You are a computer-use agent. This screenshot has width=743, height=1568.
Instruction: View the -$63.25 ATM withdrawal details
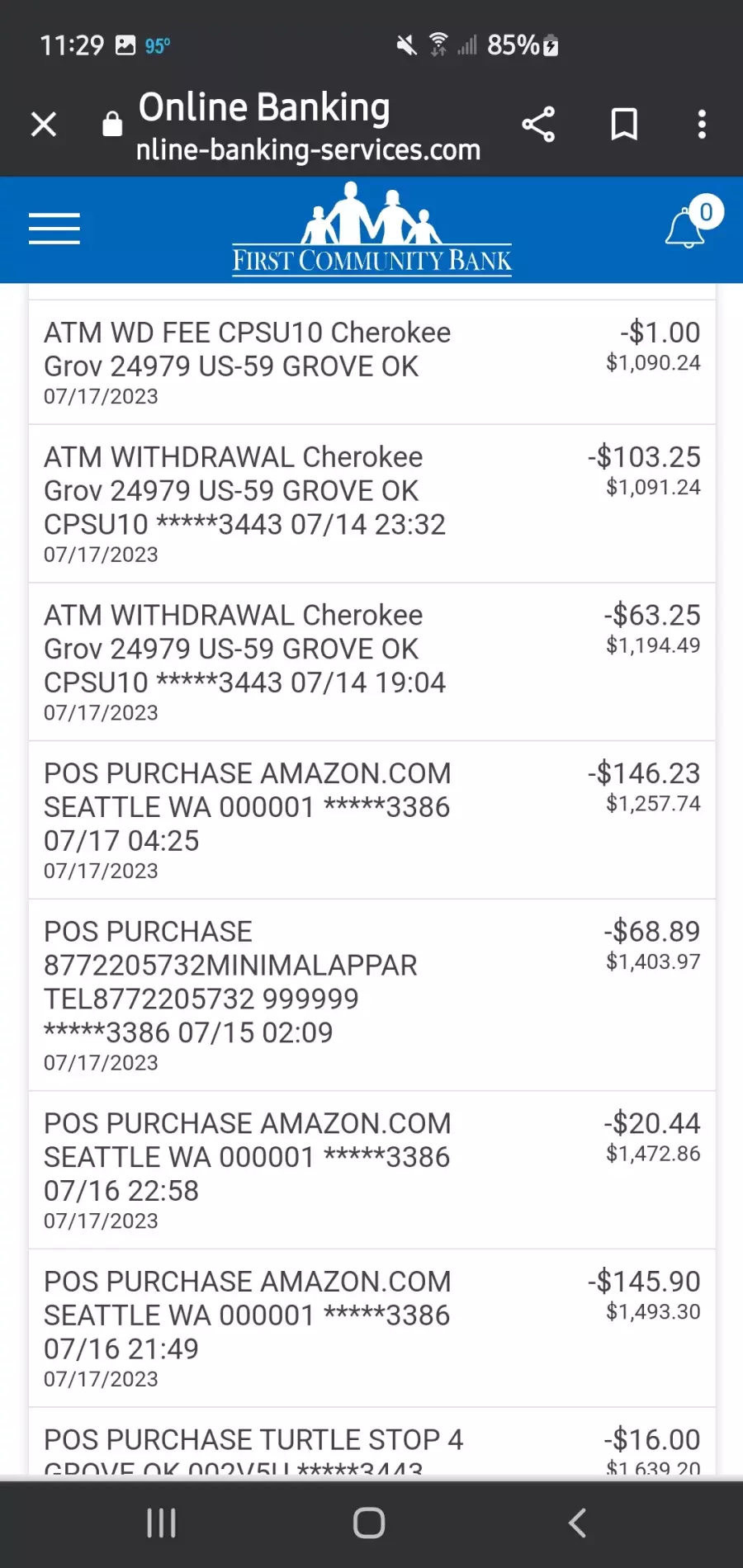tap(372, 663)
